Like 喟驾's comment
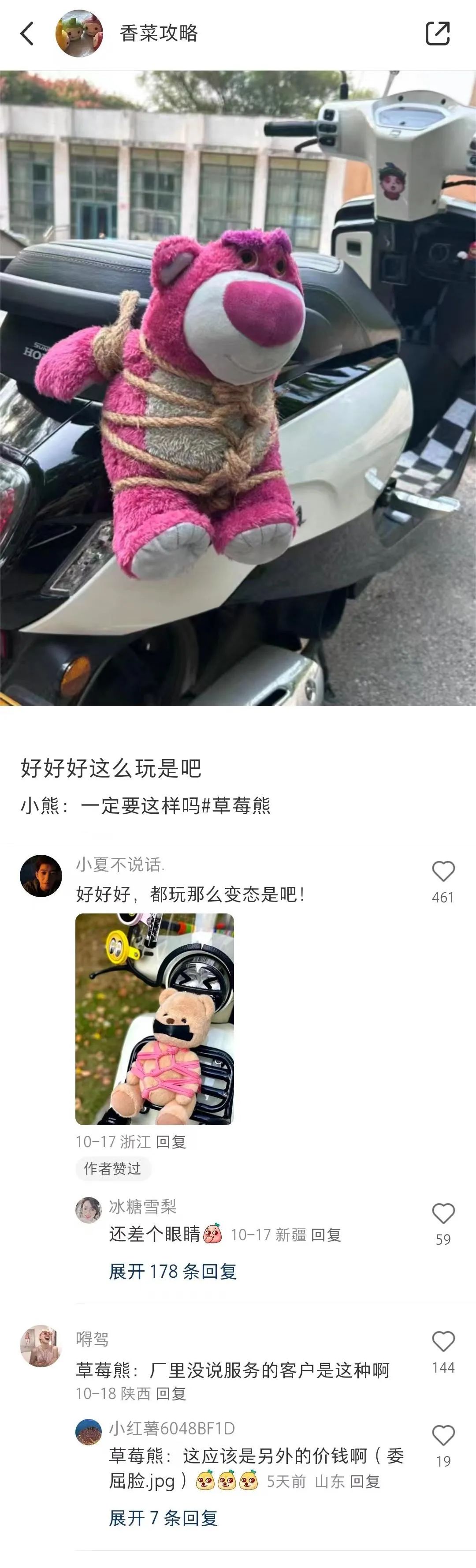The image size is (476, 1568). (443, 1341)
